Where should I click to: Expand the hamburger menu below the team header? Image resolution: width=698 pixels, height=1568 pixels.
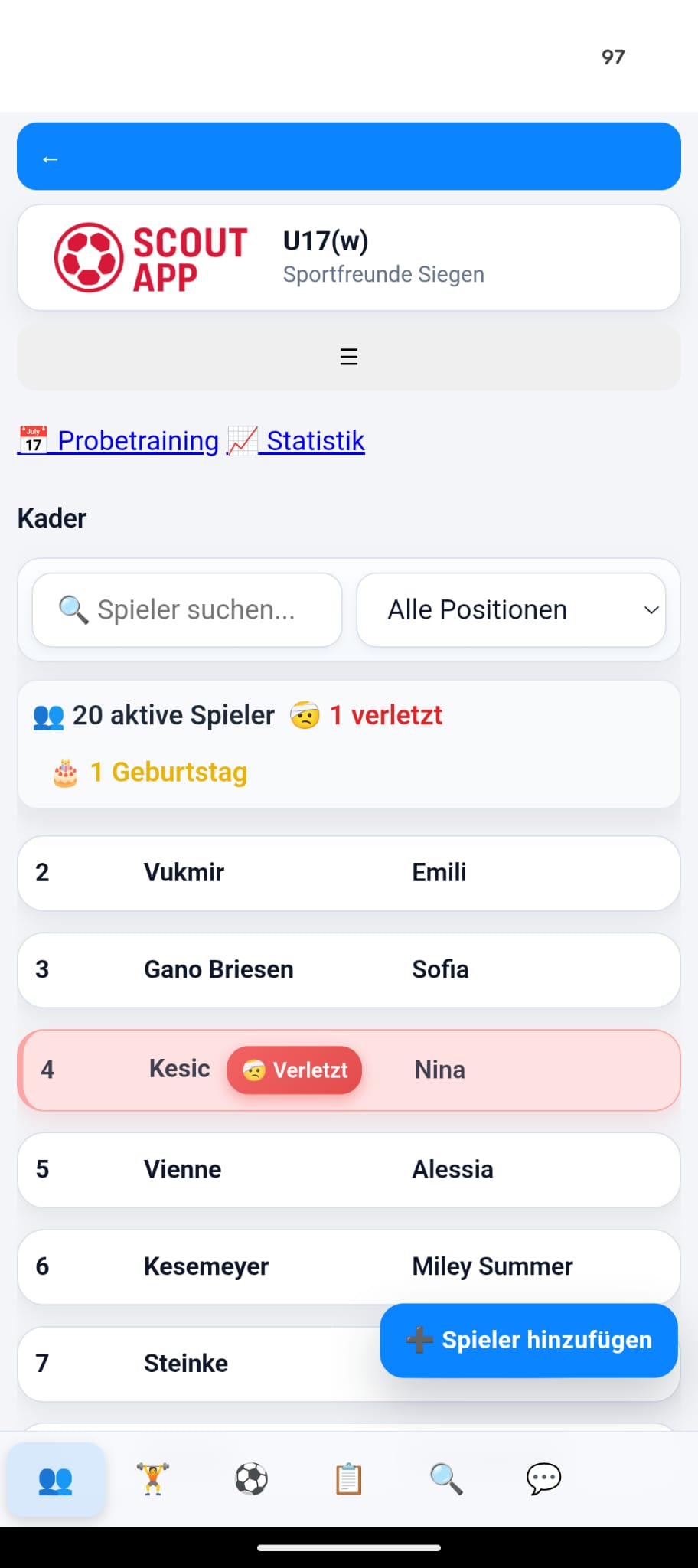(349, 357)
